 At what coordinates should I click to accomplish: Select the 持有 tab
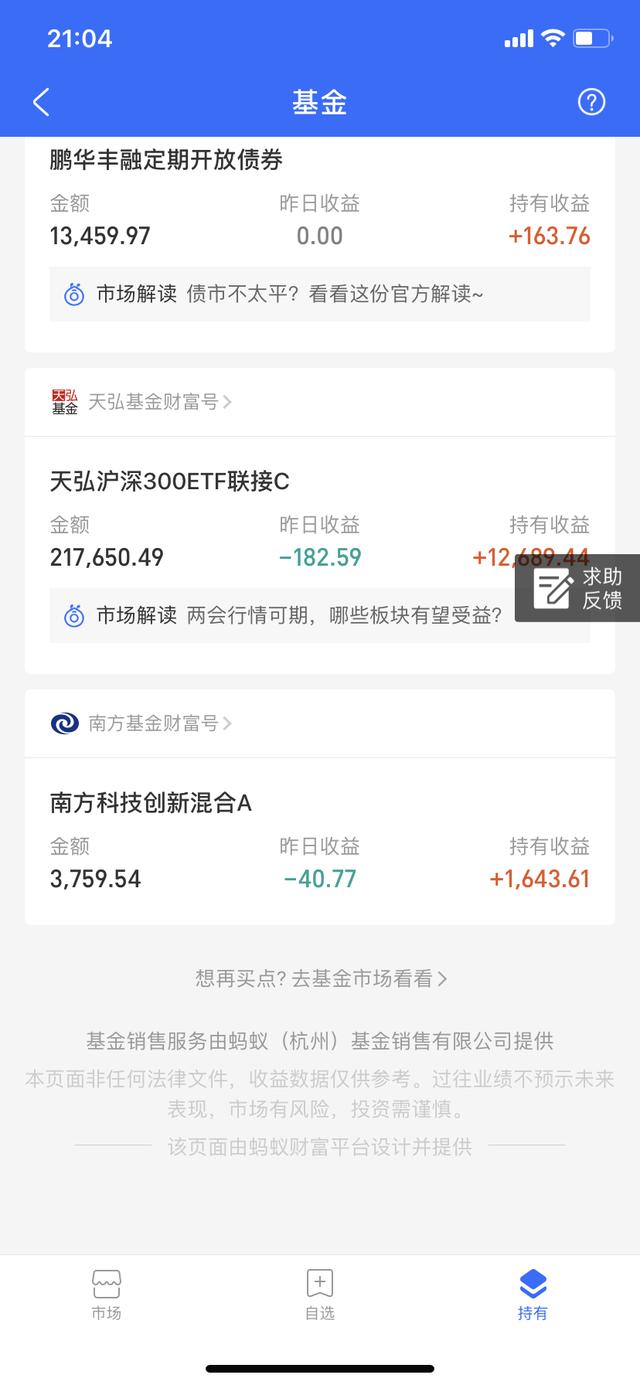[533, 1294]
